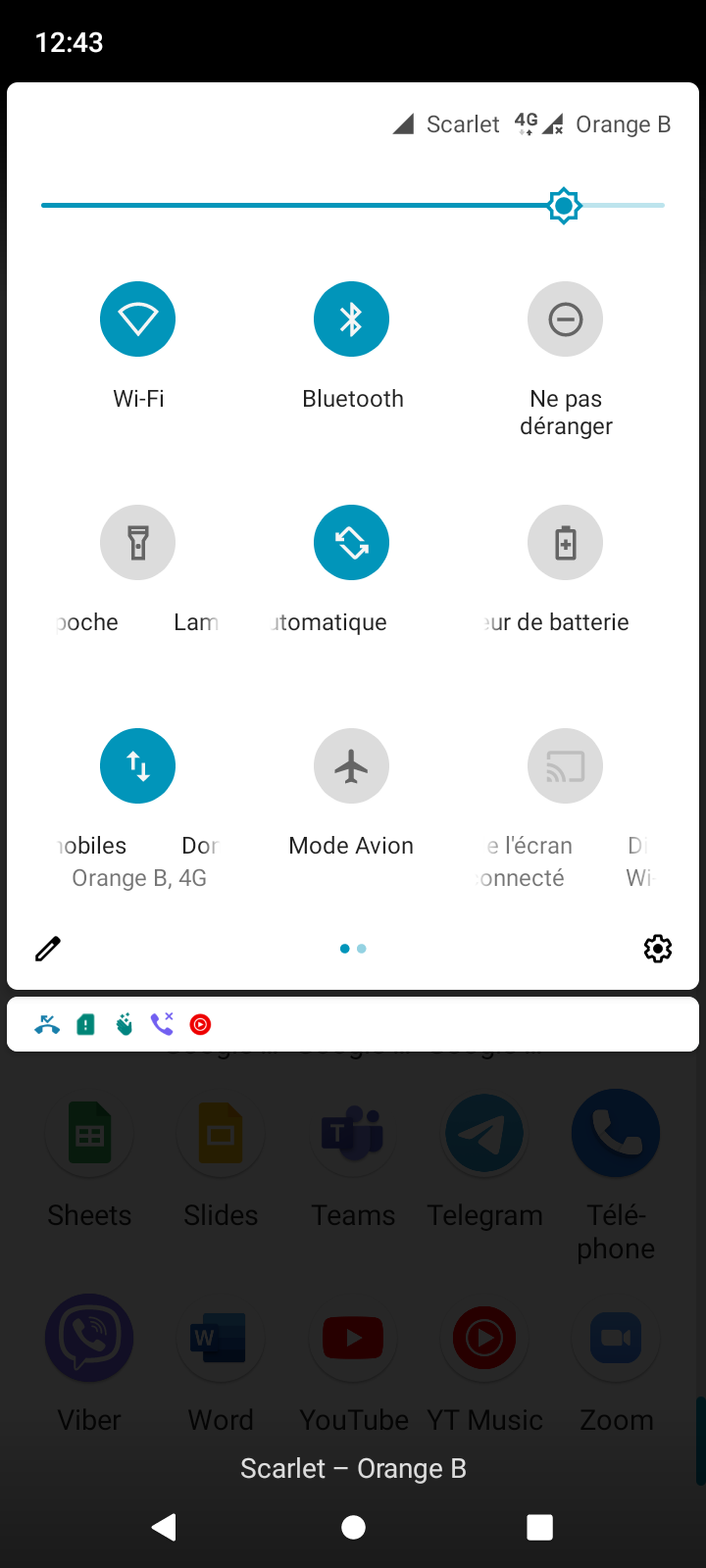The height and width of the screenshot is (1568, 706).
Task: Disable the Bluetooth quick setting
Action: click(351, 318)
